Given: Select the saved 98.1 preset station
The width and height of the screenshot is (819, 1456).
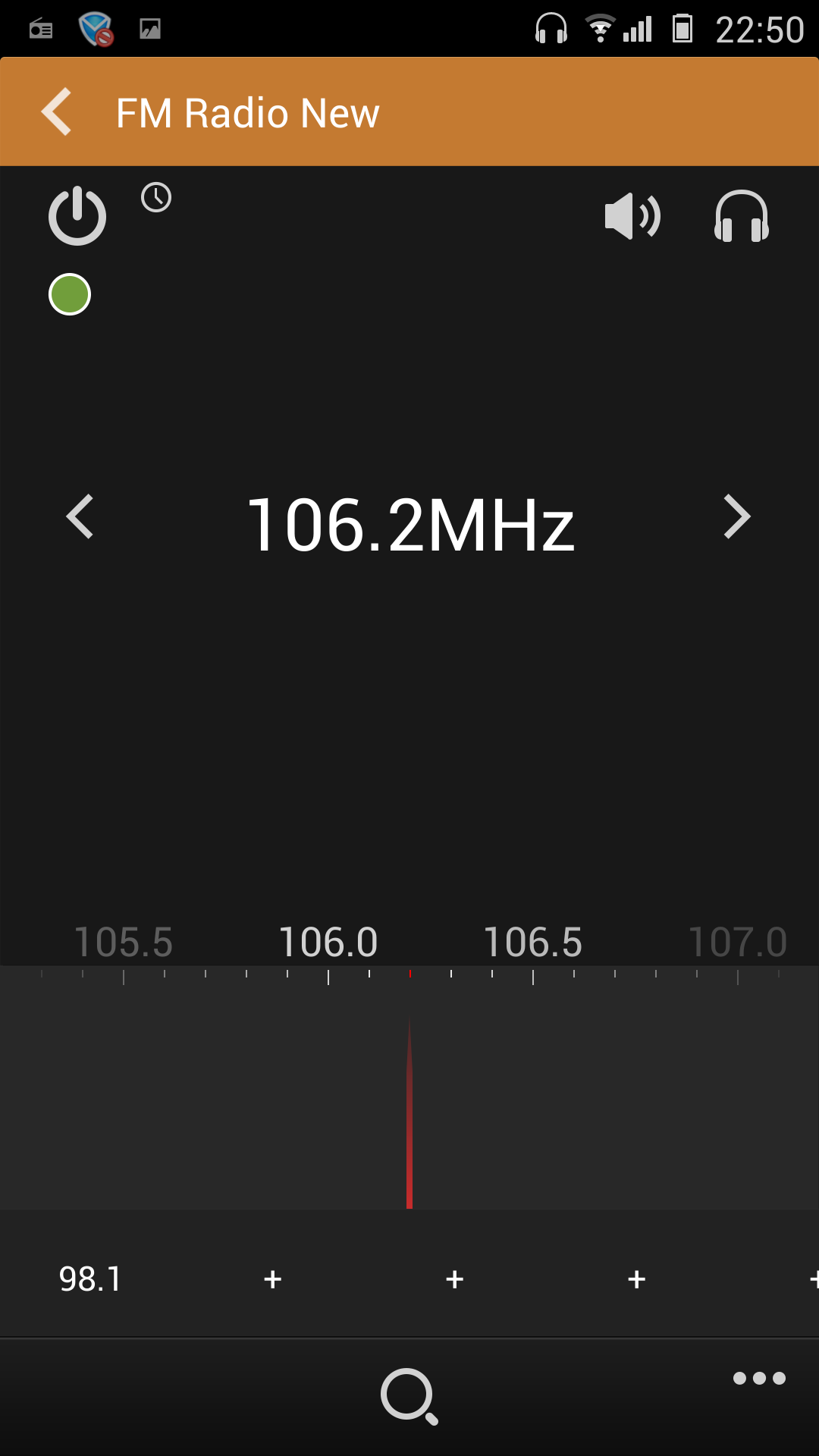Looking at the screenshot, I should 90,1279.
